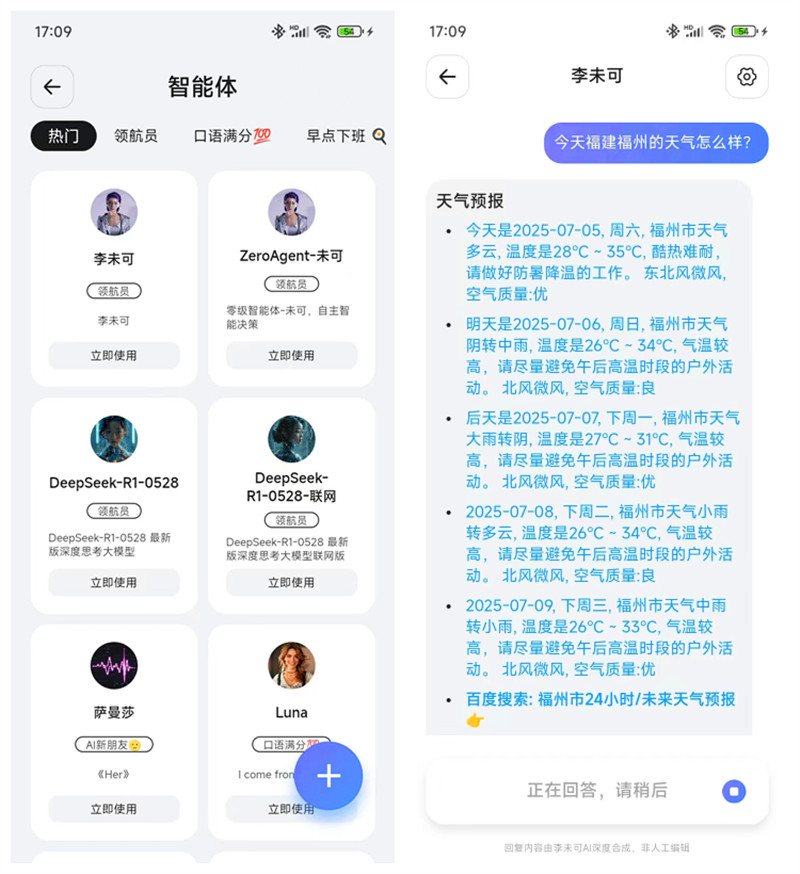The width and height of the screenshot is (800, 874).
Task: Tap 立即使用 on the 李未可 card
Action: click(x=114, y=355)
